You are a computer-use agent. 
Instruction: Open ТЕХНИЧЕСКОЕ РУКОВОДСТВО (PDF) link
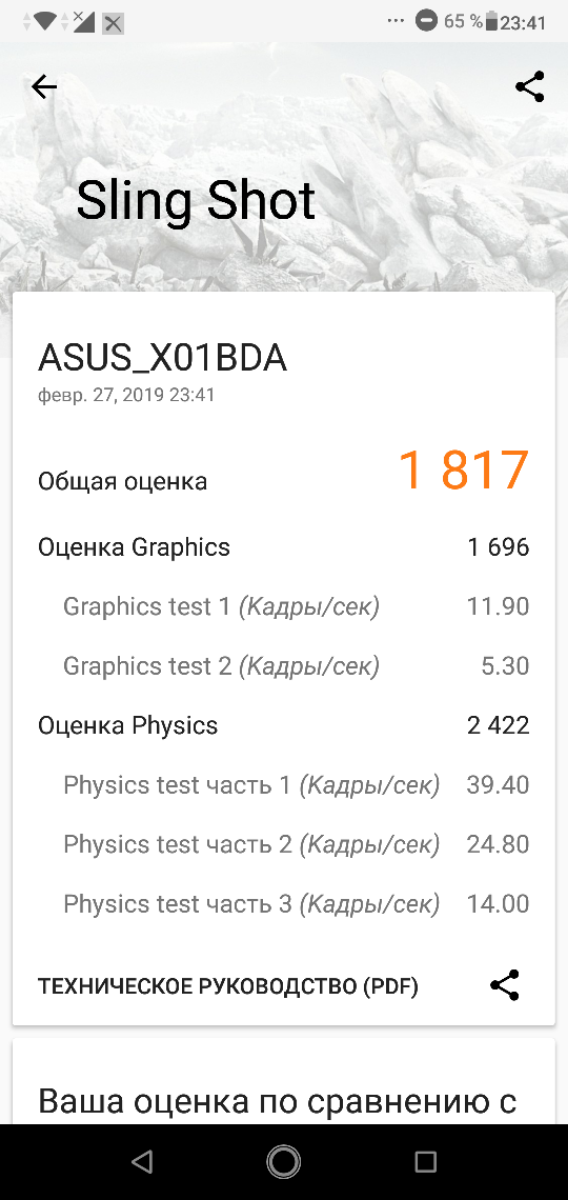[x=228, y=987]
